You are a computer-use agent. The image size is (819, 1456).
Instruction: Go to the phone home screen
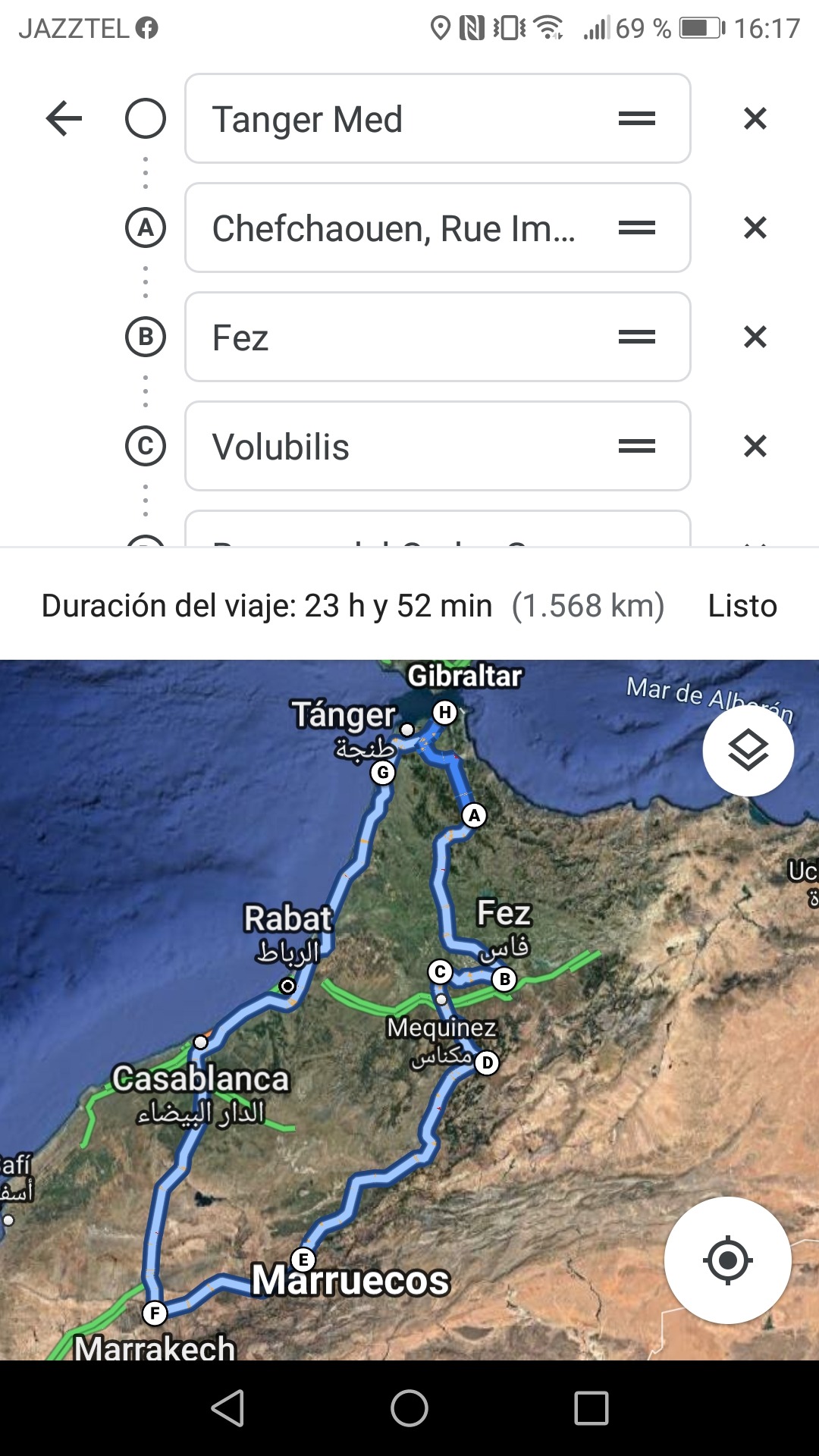(409, 1408)
